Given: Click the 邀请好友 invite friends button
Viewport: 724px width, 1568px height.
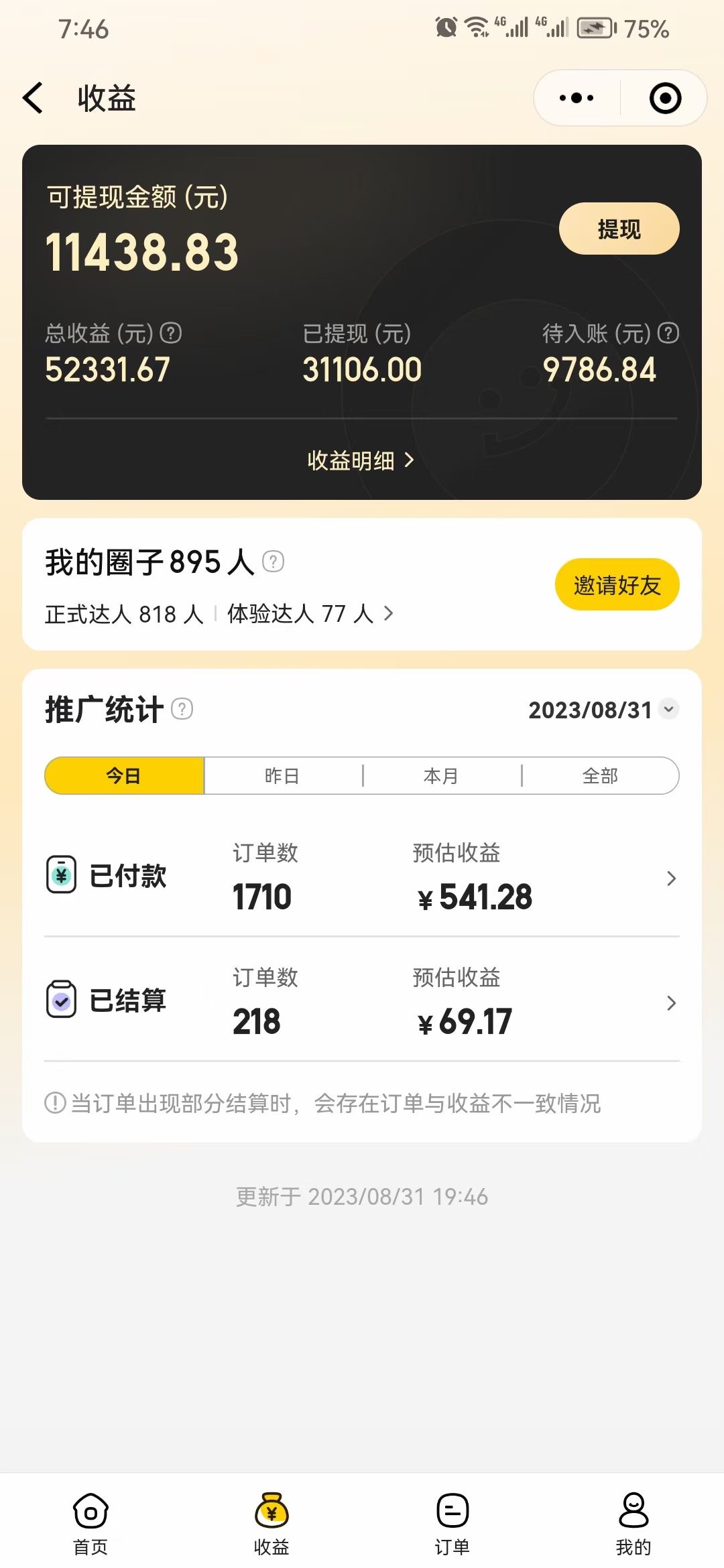Looking at the screenshot, I should (617, 584).
